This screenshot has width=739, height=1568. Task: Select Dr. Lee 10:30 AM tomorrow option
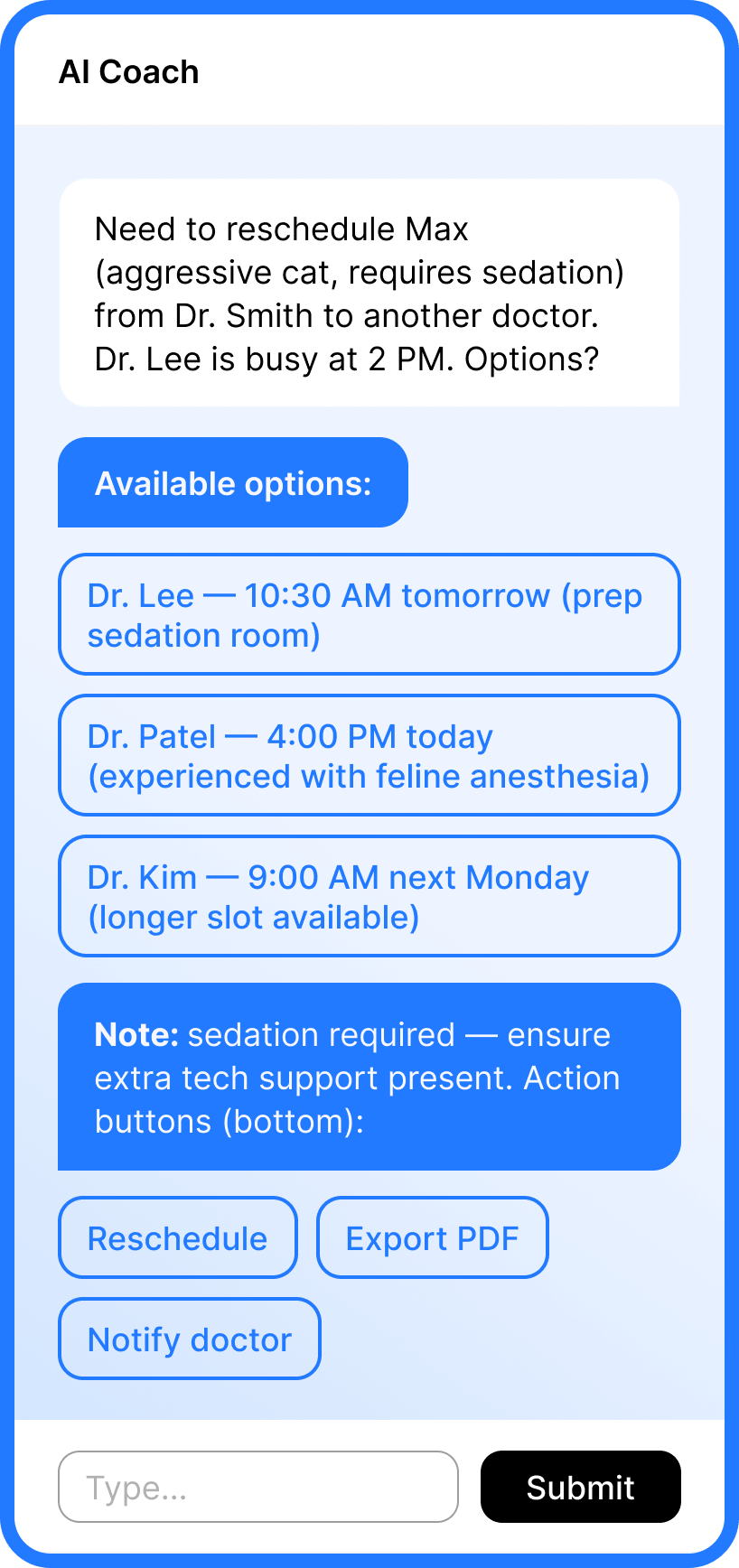coord(369,614)
